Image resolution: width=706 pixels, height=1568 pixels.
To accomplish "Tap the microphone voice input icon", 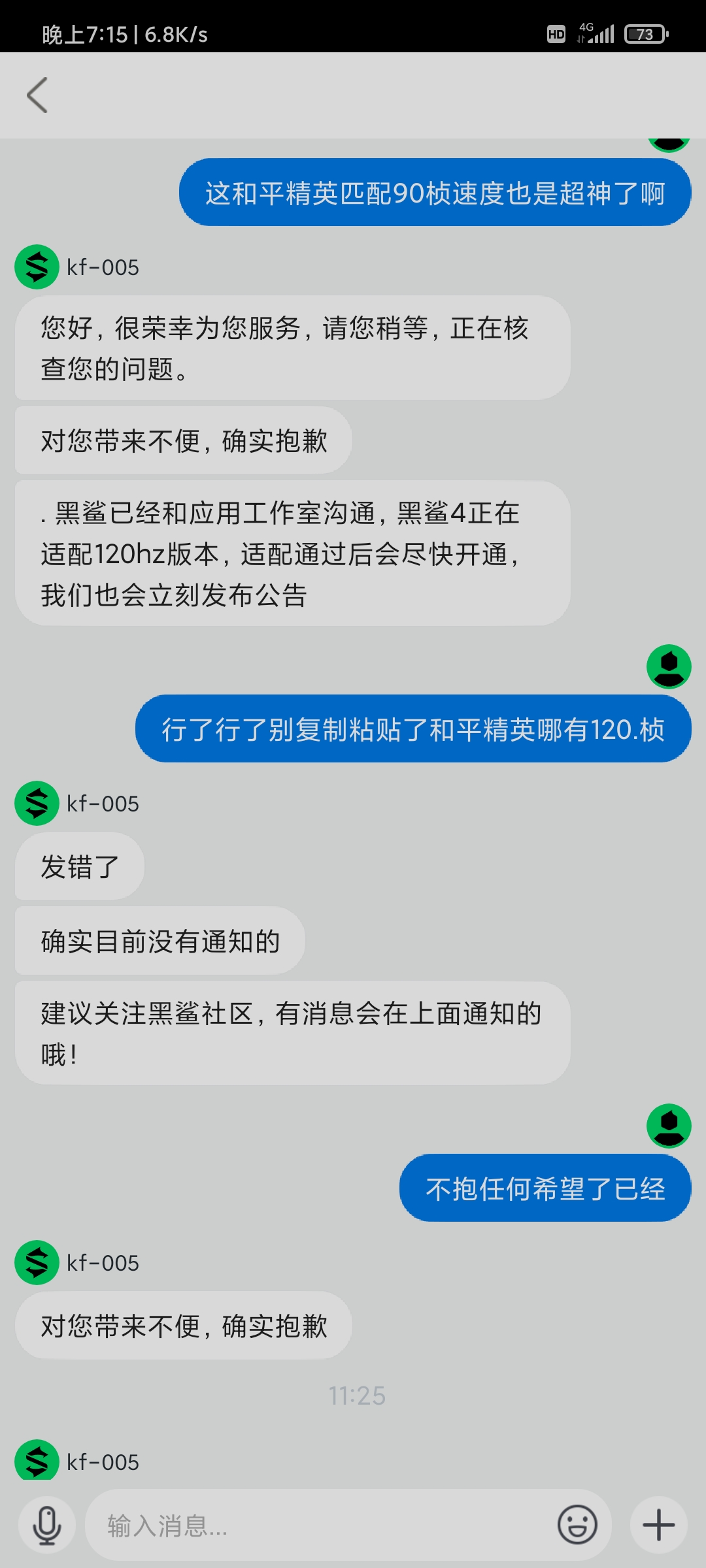I will (x=47, y=1526).
